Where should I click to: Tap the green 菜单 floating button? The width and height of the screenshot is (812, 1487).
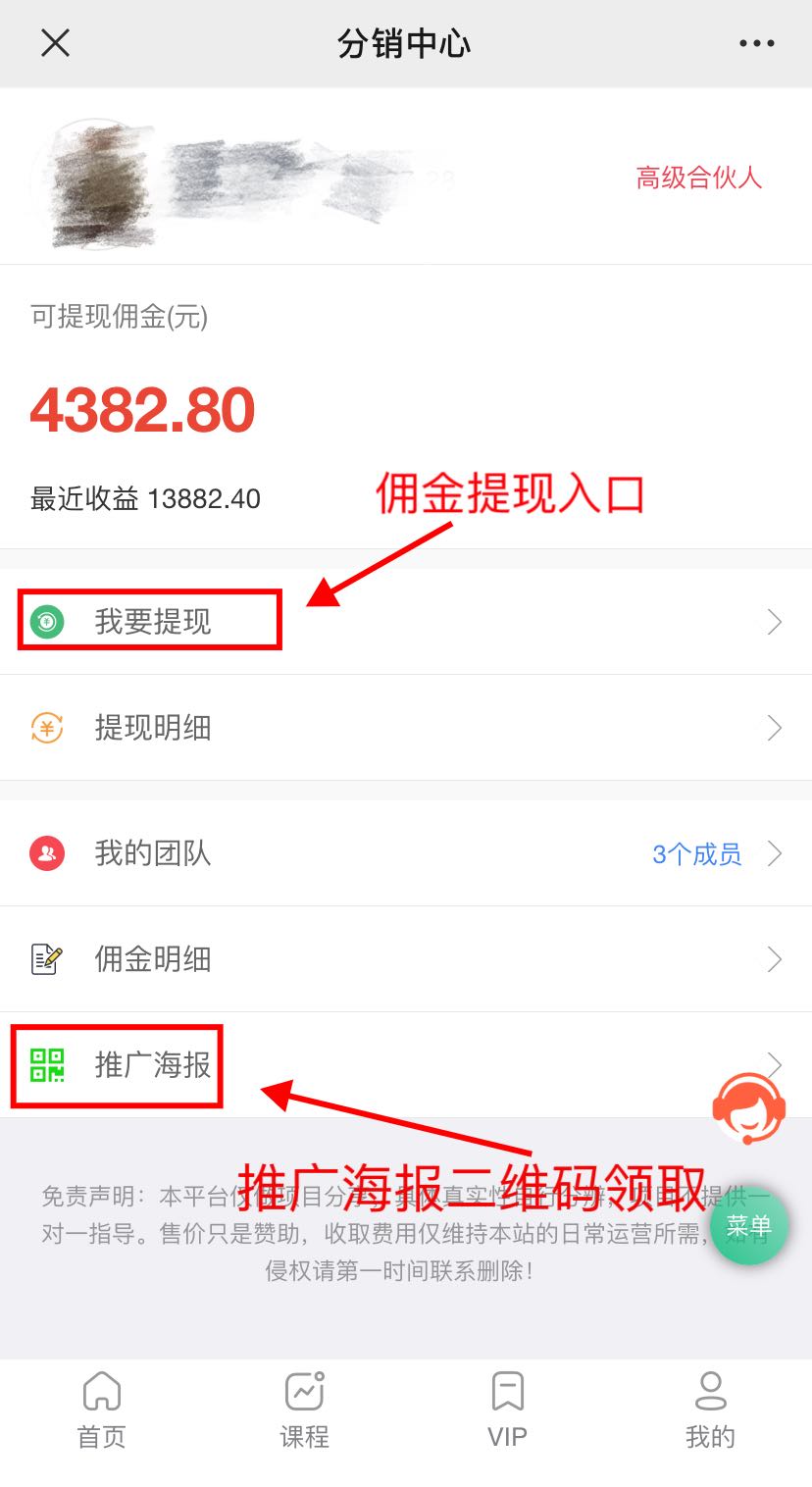coord(749,1225)
